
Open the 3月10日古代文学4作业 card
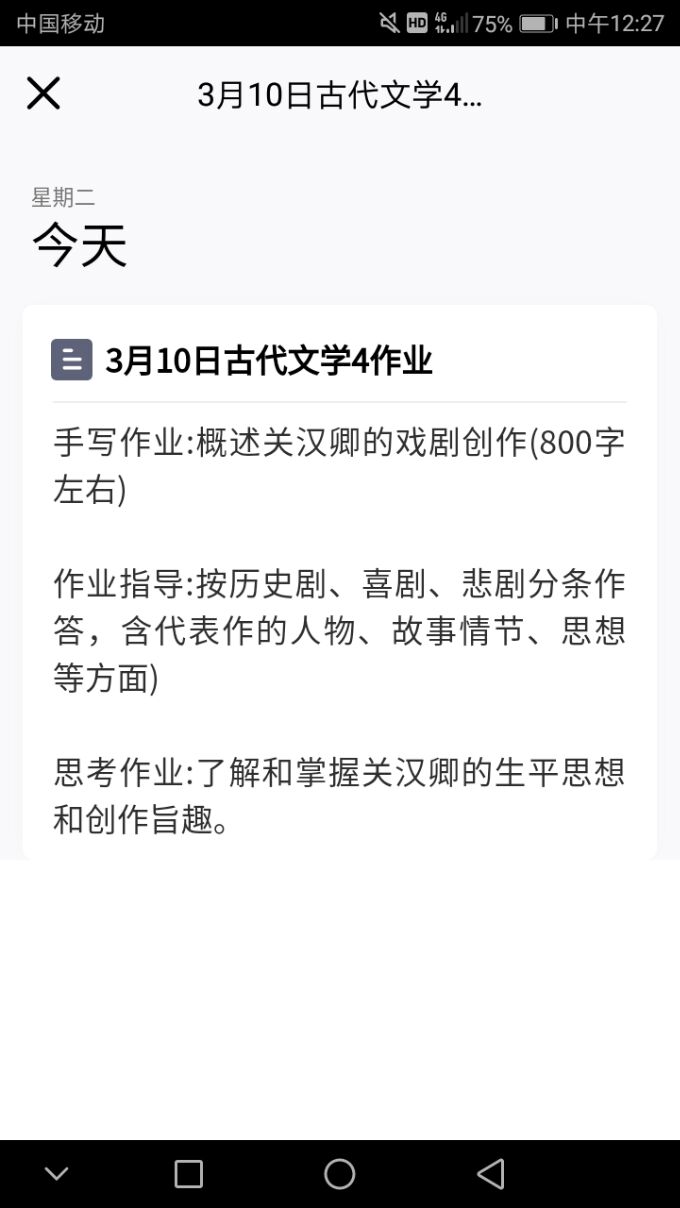(268, 361)
